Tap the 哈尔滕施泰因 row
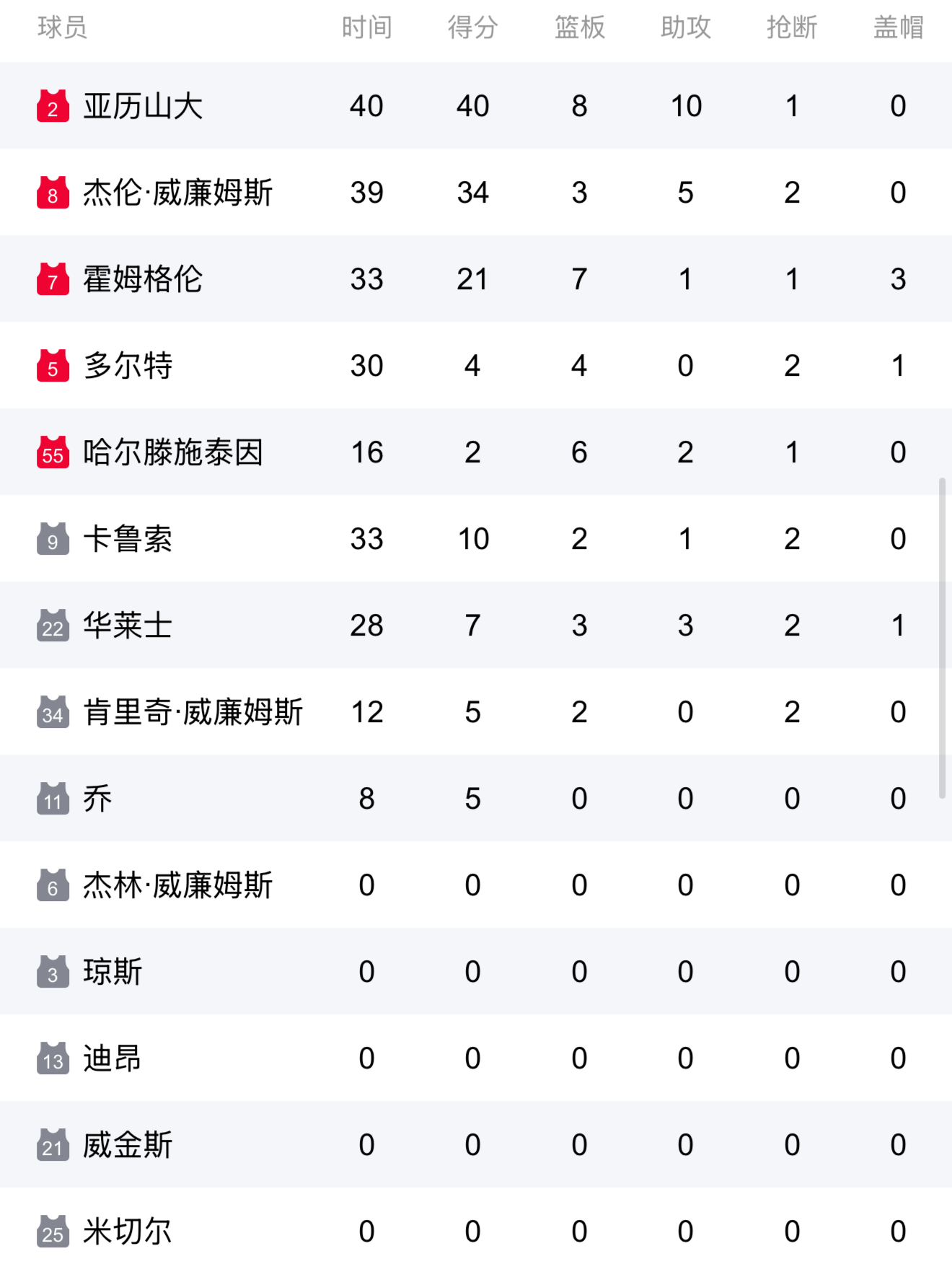The image size is (952, 1277). coord(173,452)
